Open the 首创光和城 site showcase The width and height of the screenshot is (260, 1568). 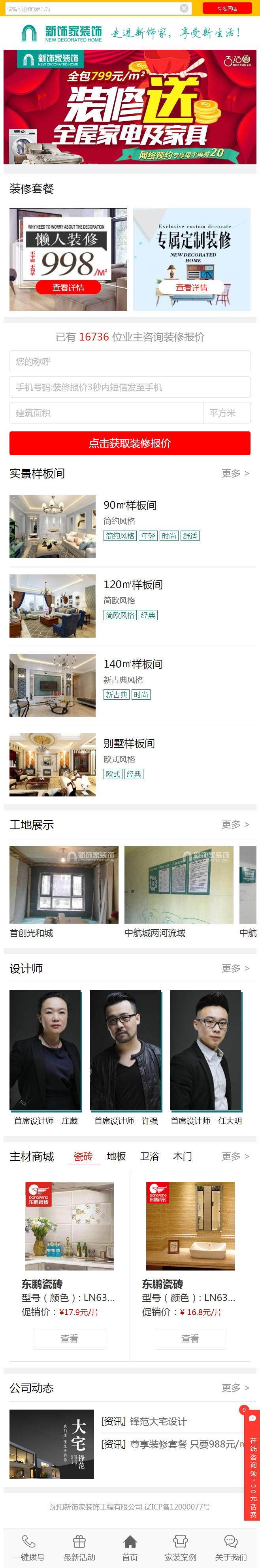pos(64,892)
